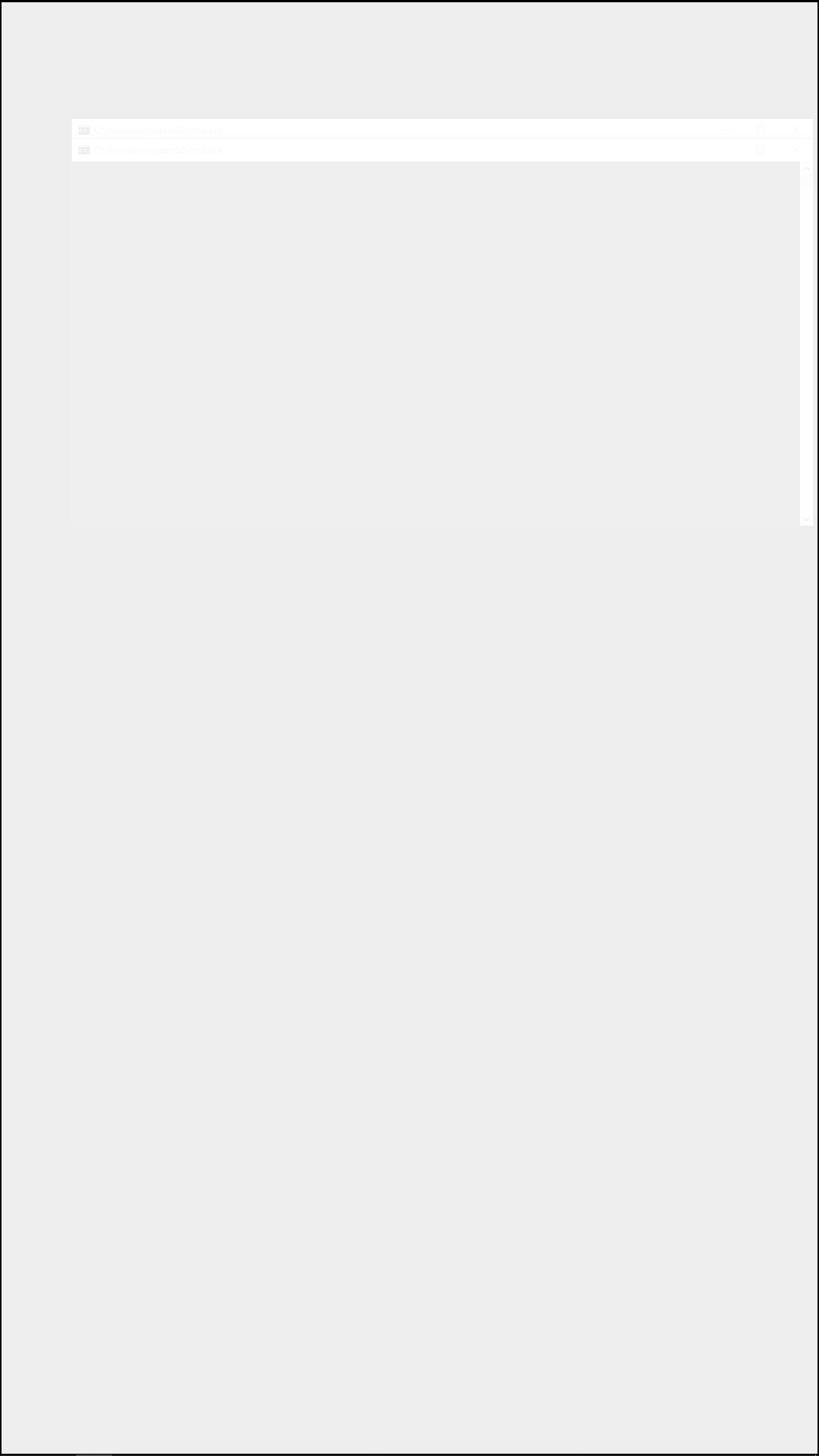Open the system menu via the back window's cmd icon
Image resolution: width=819 pixels, height=1456 pixels.
point(85,129)
